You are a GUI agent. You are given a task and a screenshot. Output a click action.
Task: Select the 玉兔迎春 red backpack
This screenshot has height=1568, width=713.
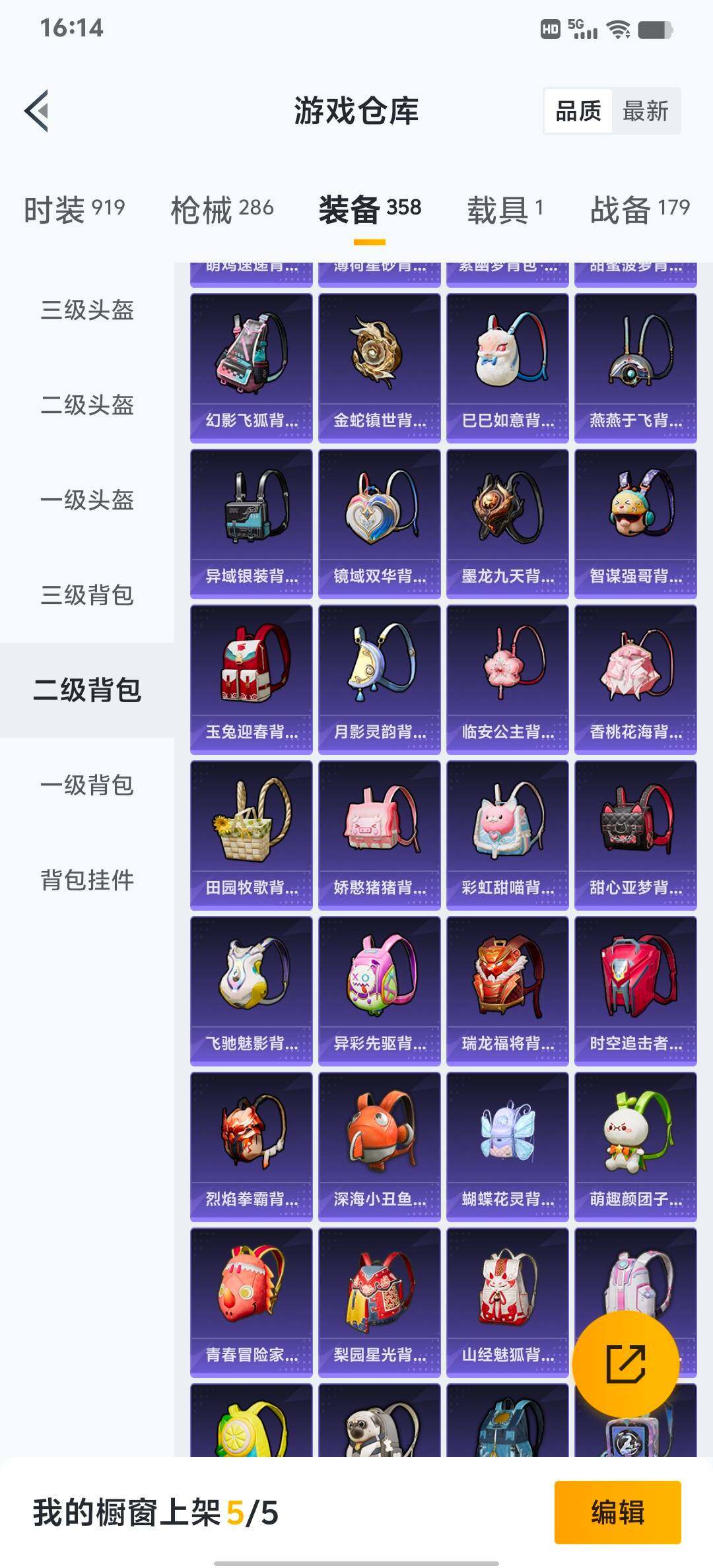252,673
